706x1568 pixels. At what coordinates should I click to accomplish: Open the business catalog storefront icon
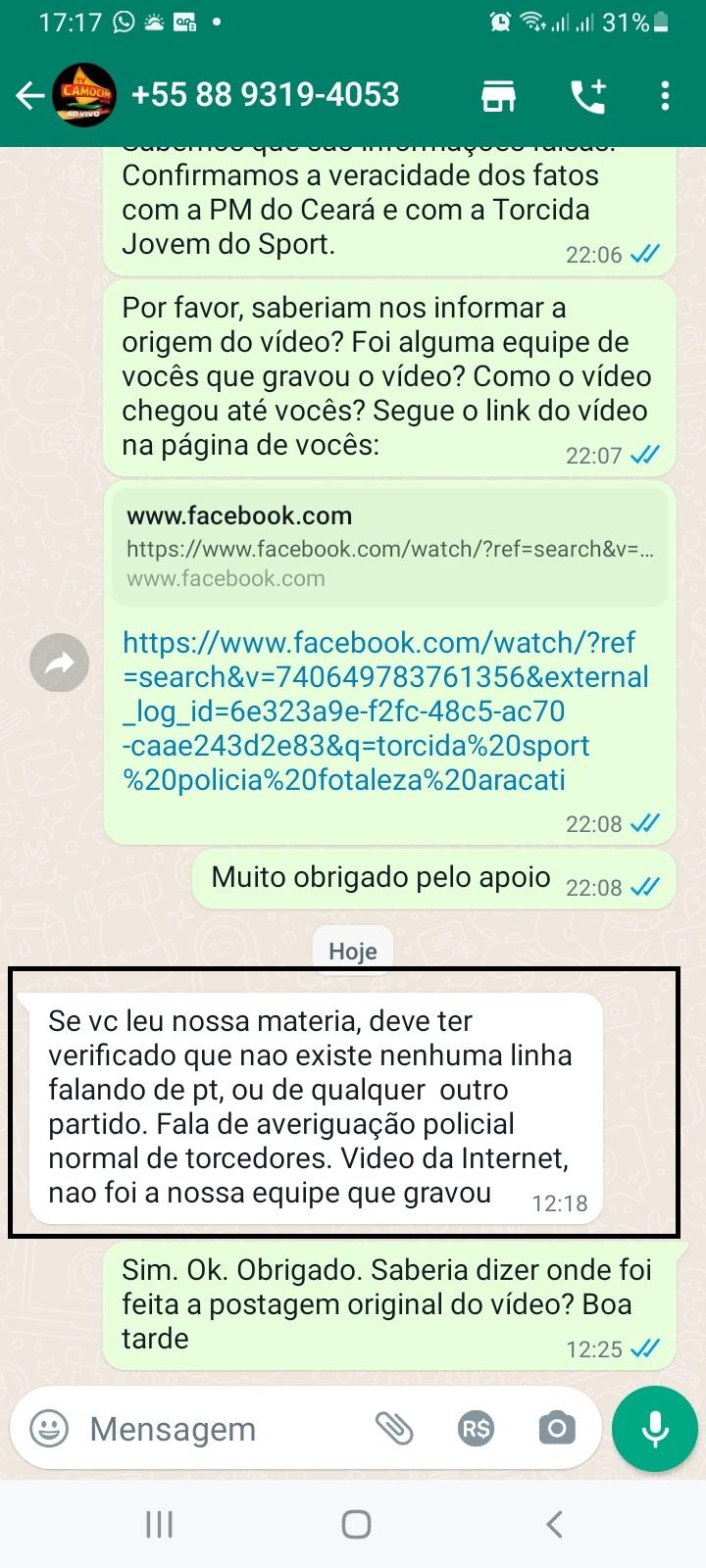click(498, 95)
